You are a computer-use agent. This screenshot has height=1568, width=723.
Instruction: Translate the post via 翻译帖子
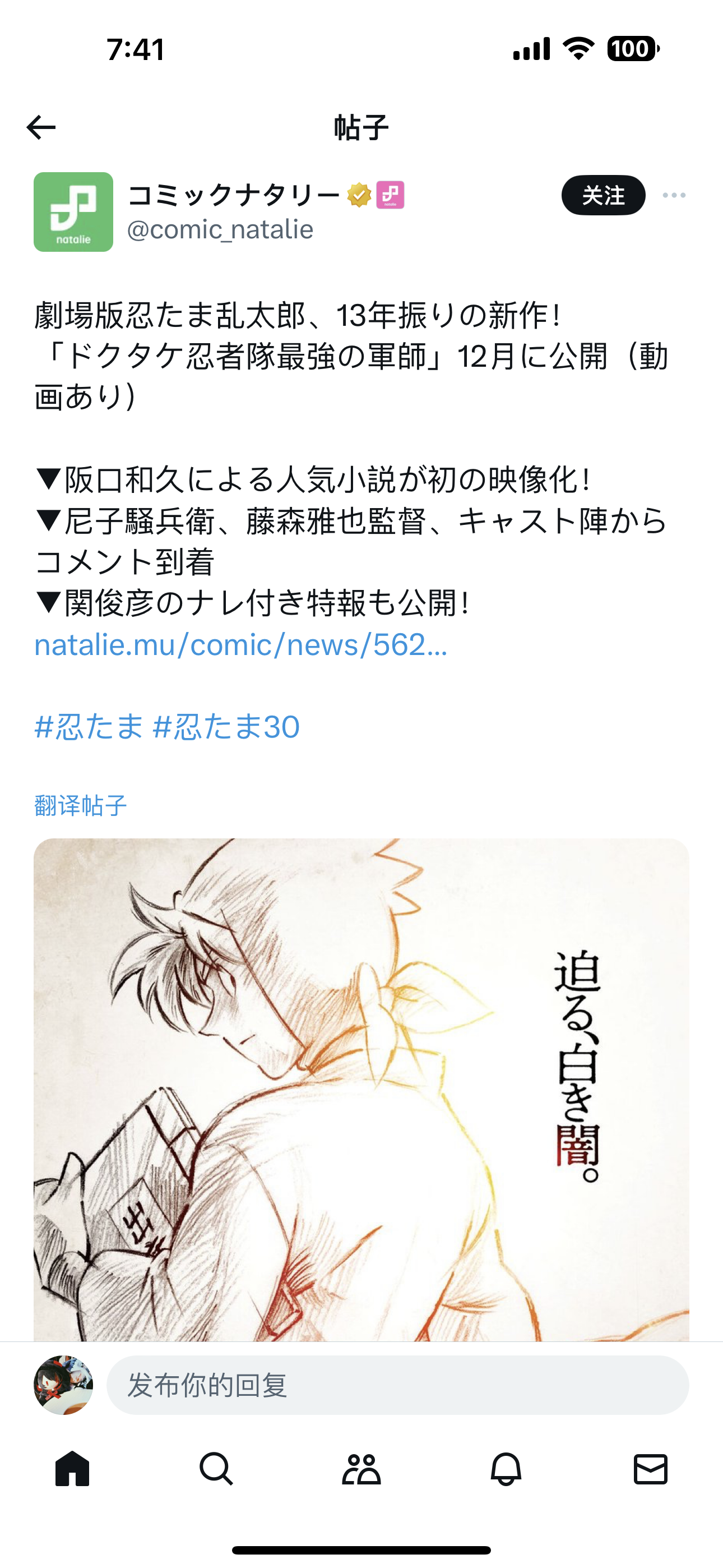(80, 805)
